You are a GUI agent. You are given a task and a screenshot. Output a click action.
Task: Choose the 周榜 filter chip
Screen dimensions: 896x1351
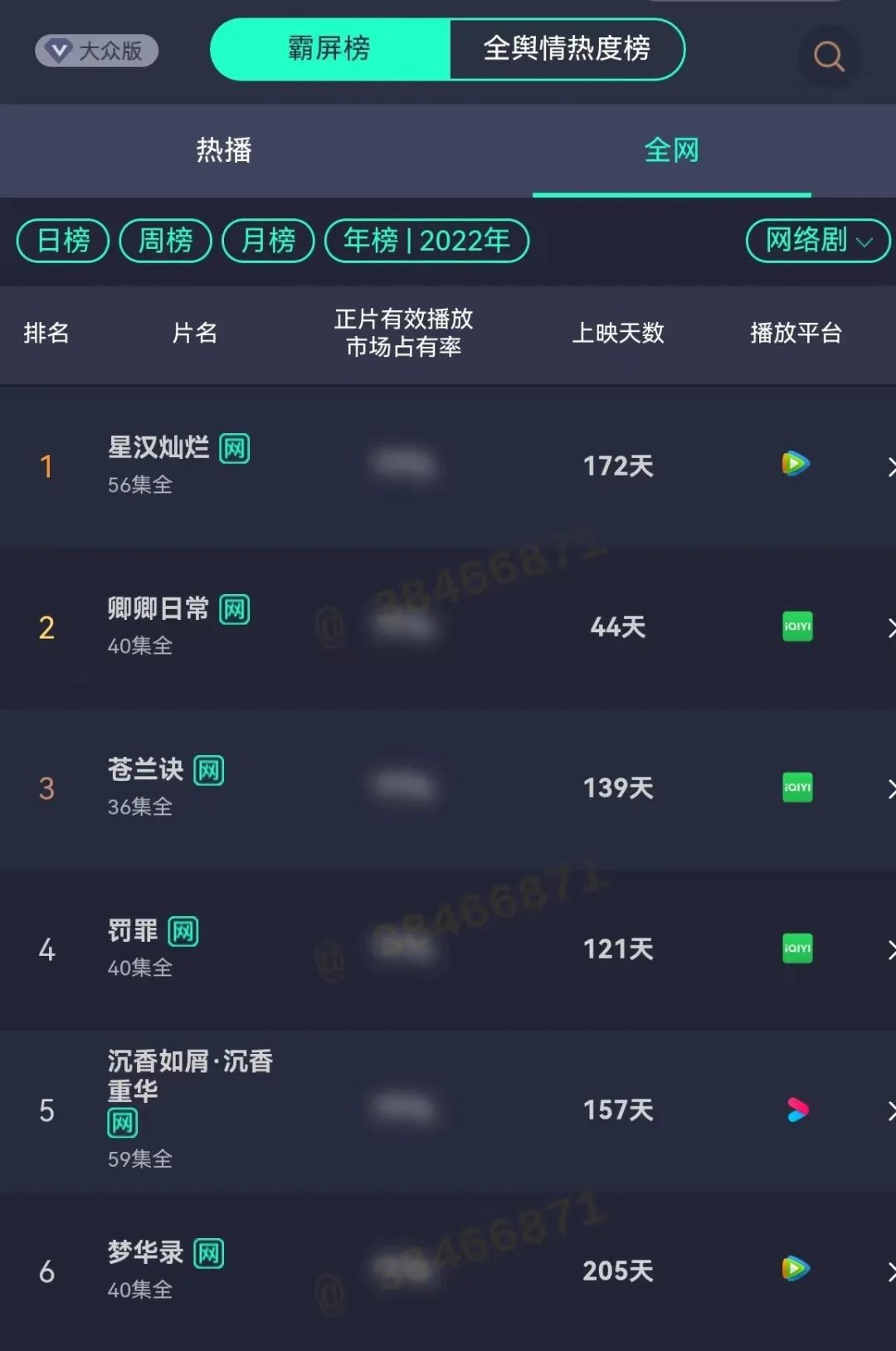(165, 241)
